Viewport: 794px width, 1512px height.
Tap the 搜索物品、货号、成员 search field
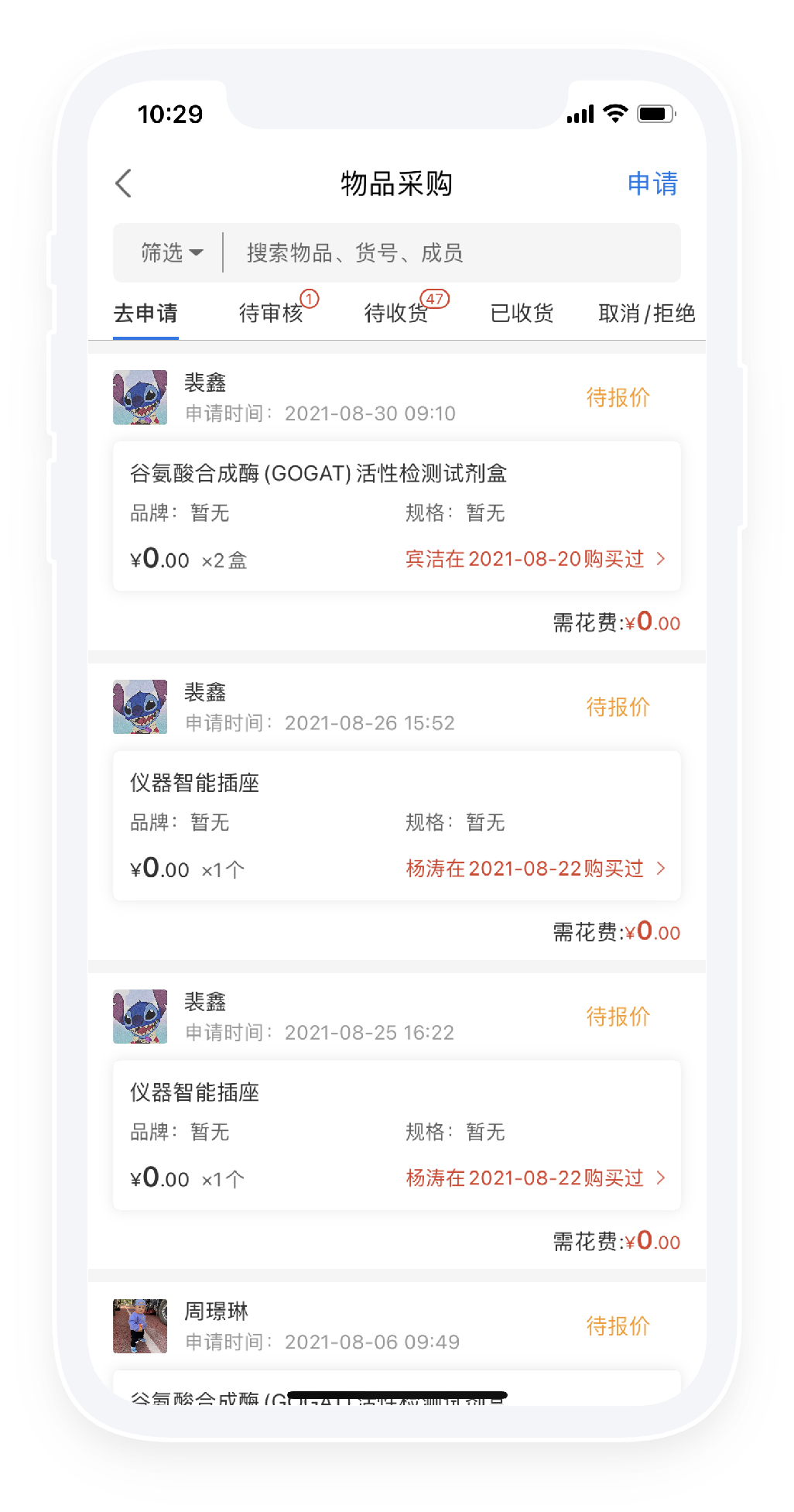449,252
